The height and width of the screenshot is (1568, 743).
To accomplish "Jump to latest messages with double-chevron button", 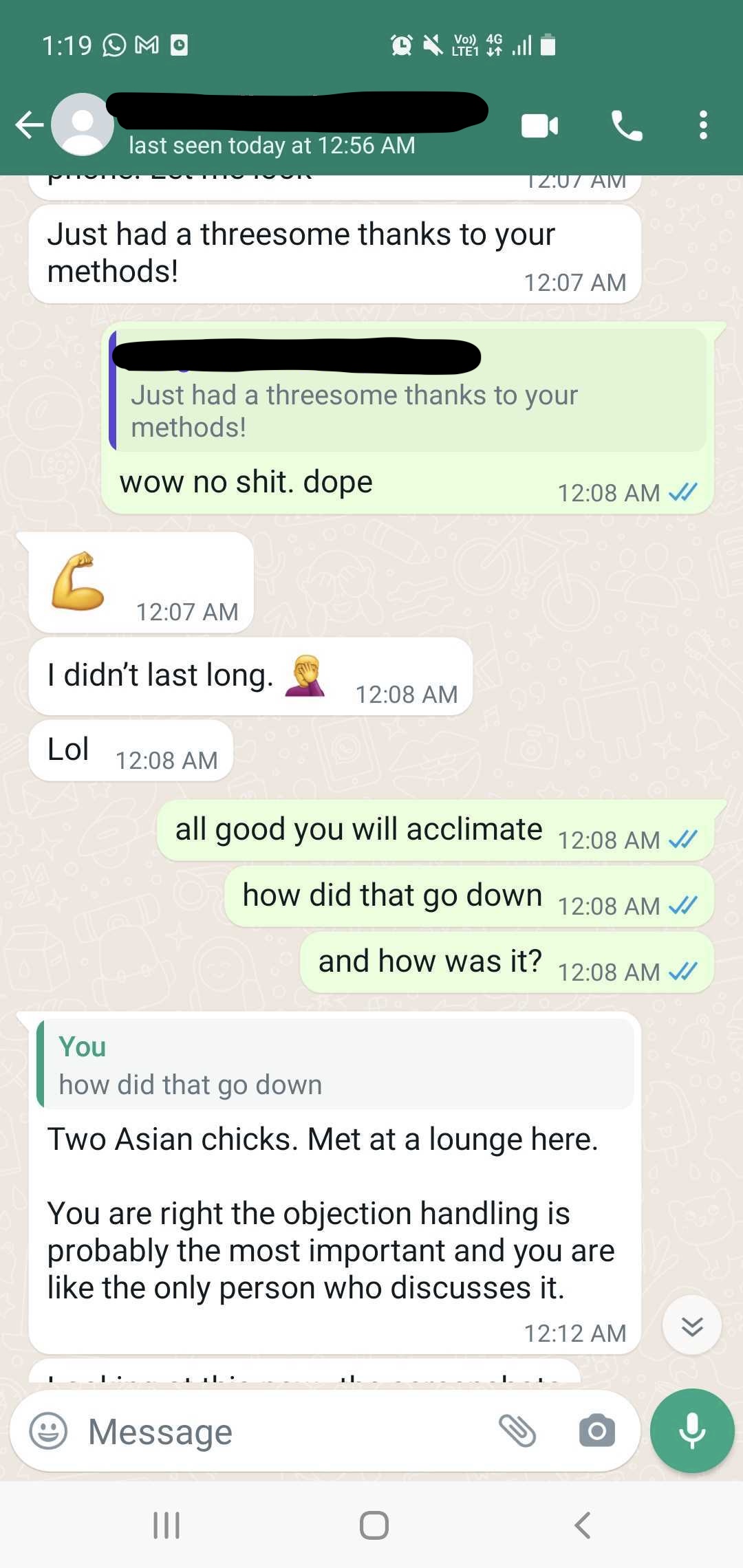I will coord(691,1326).
